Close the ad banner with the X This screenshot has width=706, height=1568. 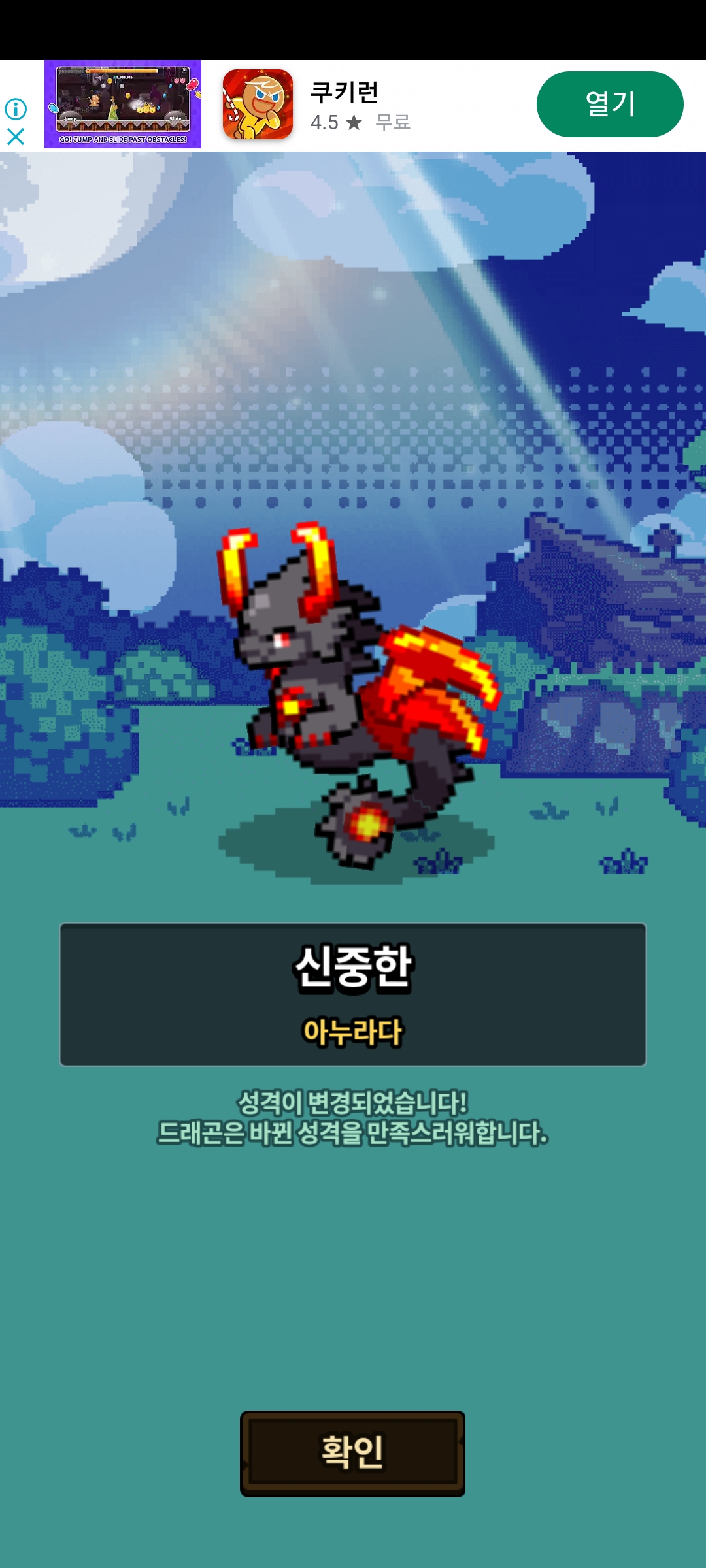click(16, 137)
